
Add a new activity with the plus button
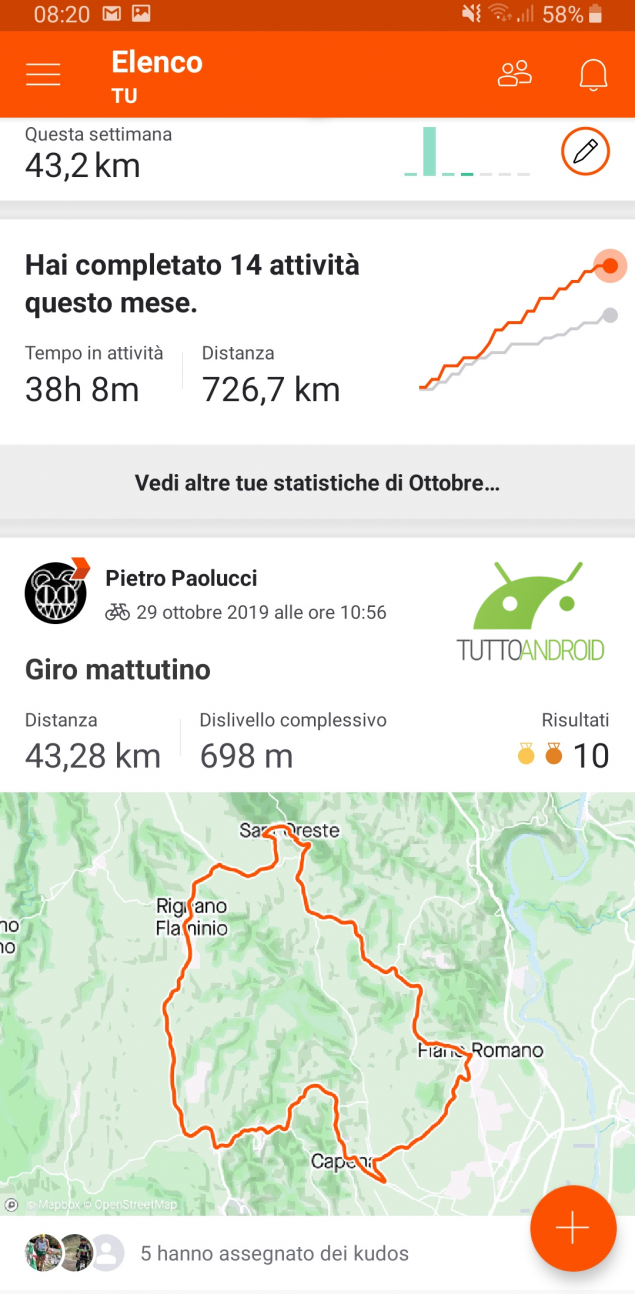point(573,1228)
